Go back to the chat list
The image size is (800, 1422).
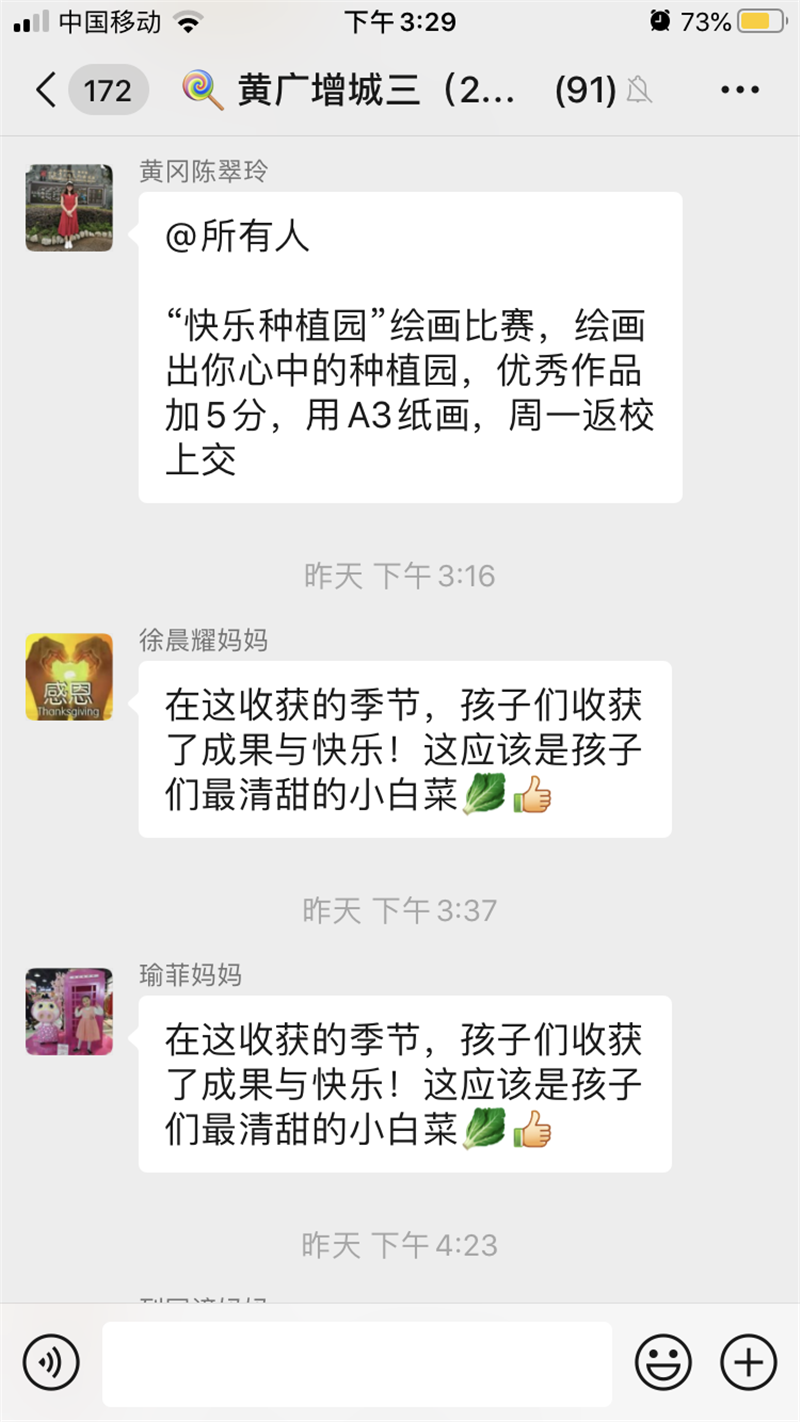(x=45, y=90)
